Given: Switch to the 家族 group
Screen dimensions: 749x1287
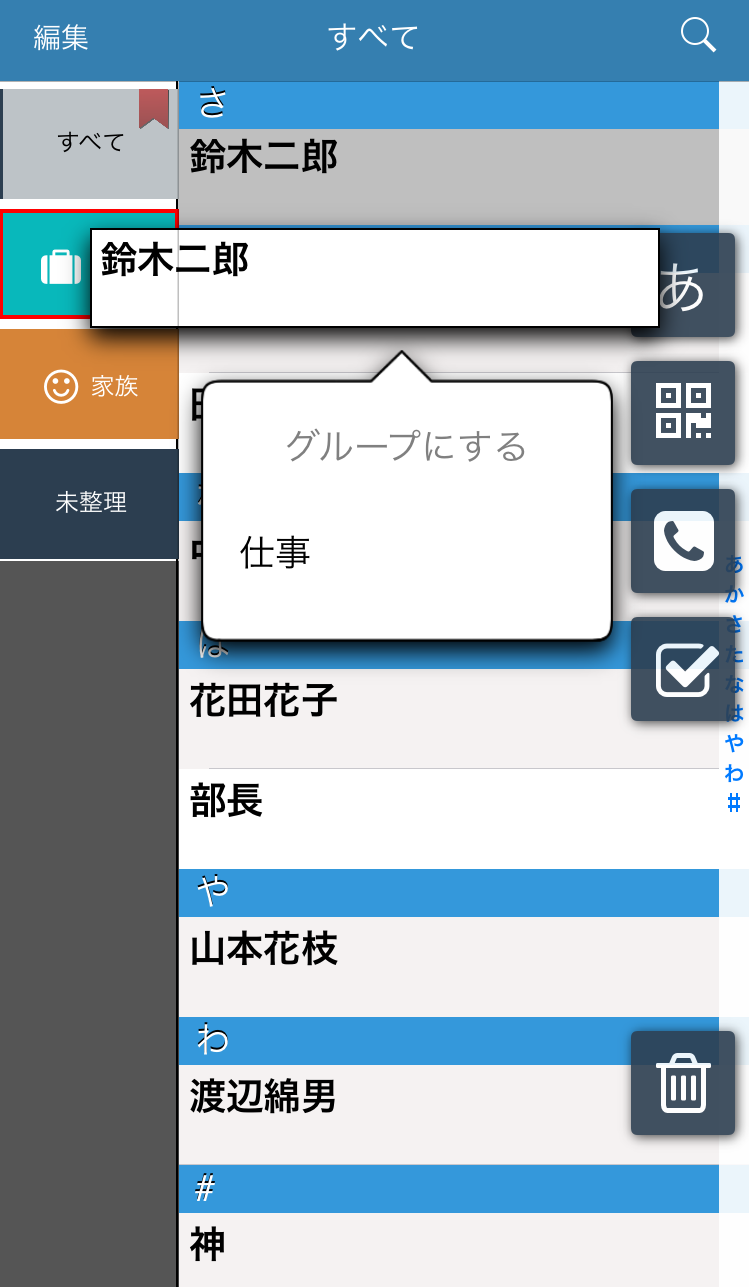Looking at the screenshot, I should pos(89,385).
